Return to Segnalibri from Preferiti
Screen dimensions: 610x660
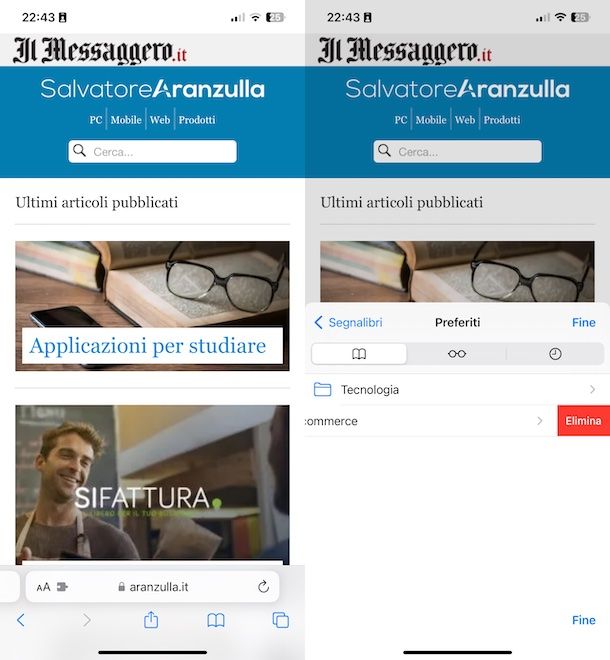[348, 322]
